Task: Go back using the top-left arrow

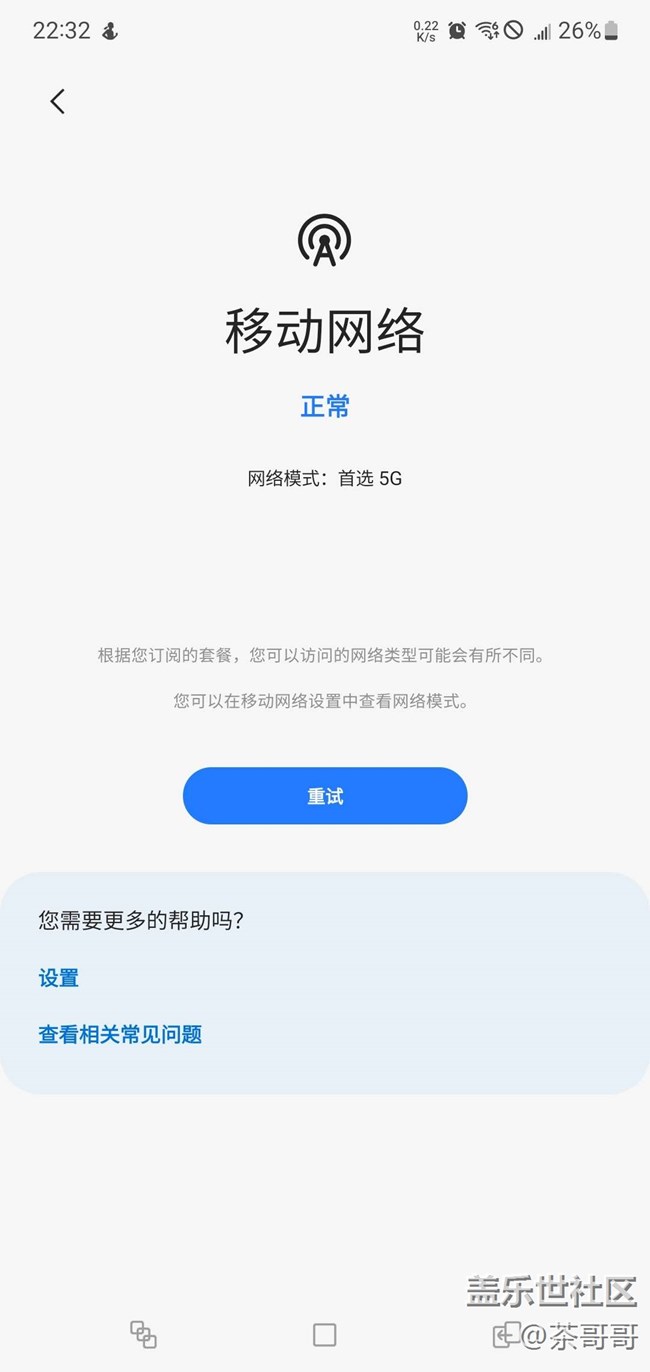Action: (x=57, y=101)
